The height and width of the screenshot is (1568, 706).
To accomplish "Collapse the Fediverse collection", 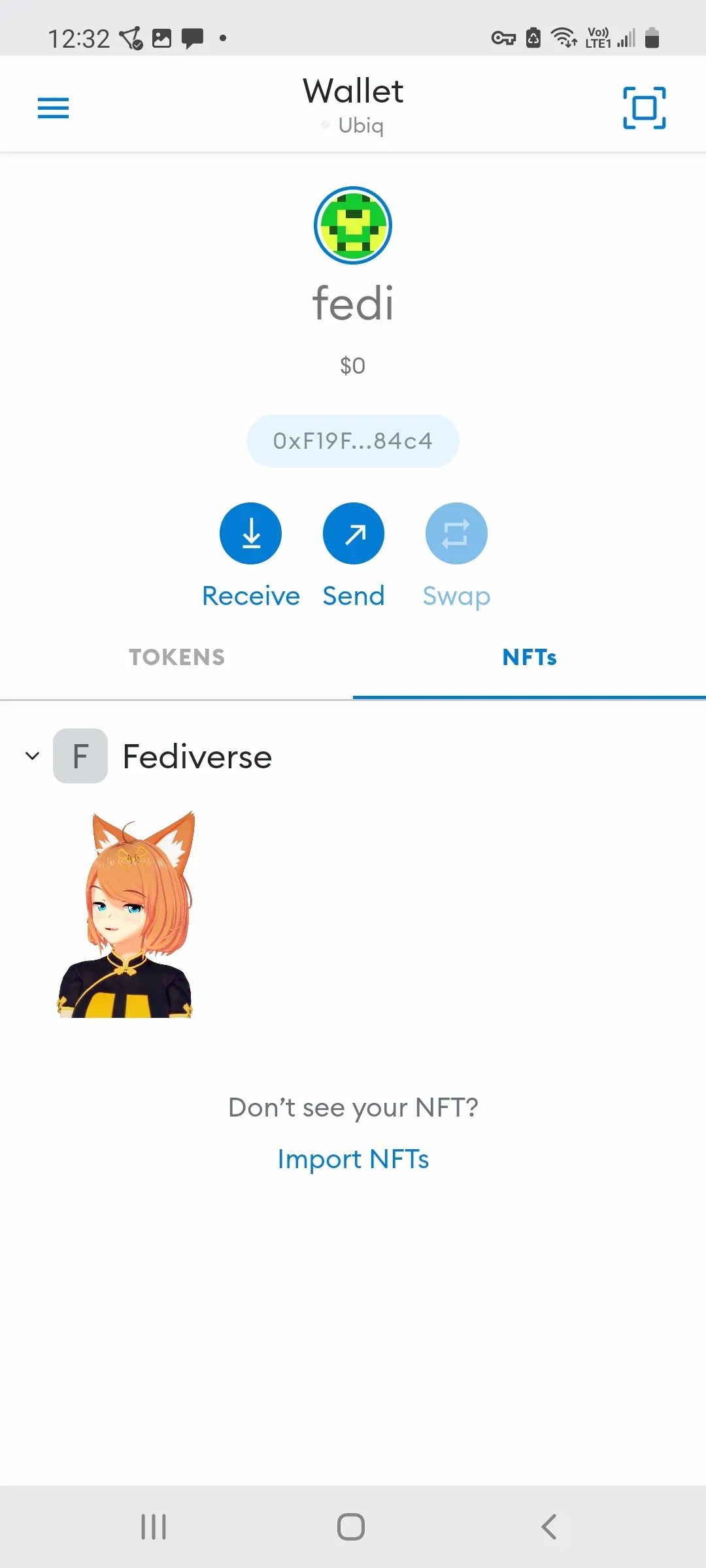I will click(x=32, y=756).
